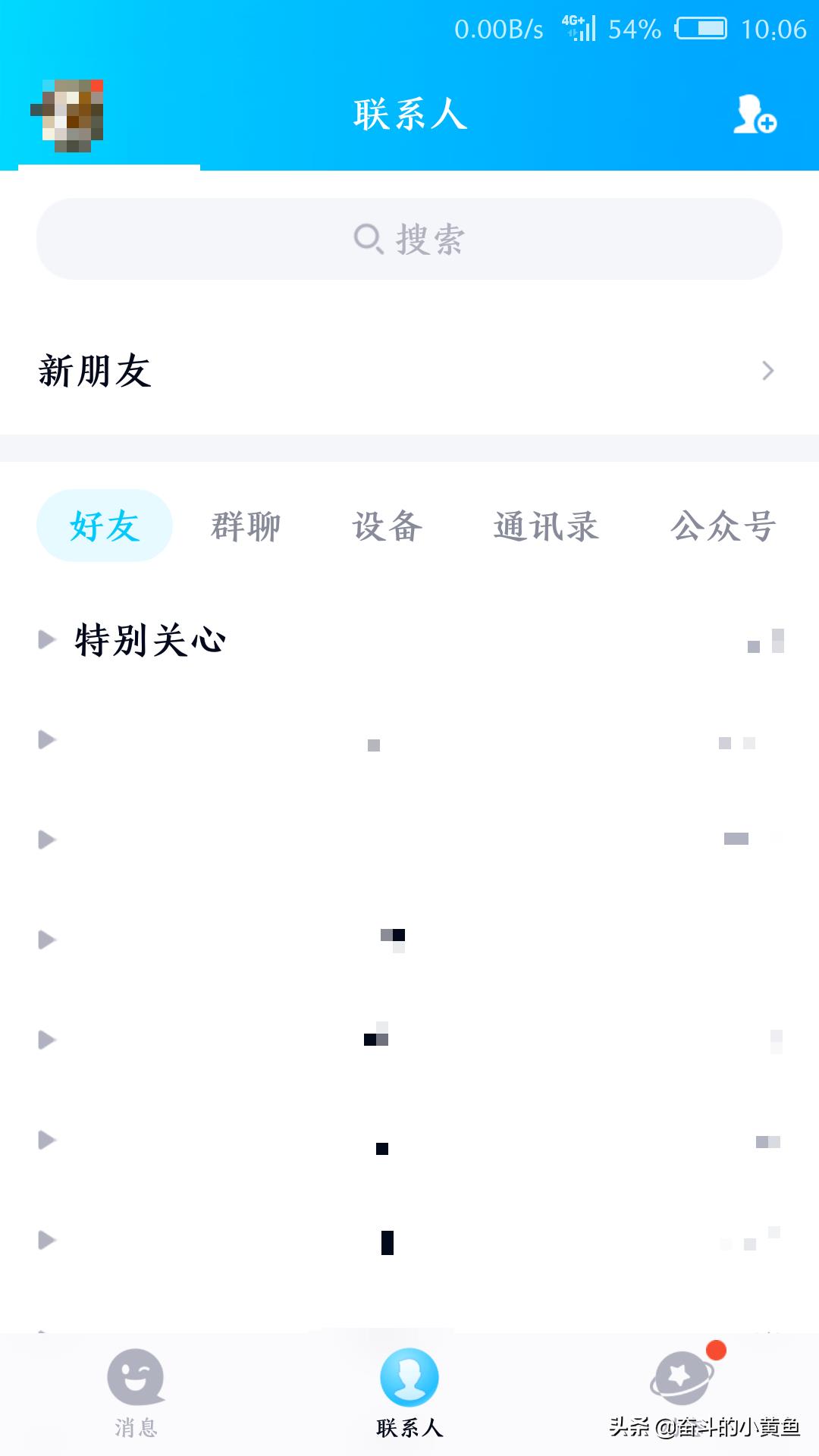Image resolution: width=819 pixels, height=1456 pixels.
Task: Switch to the 通讯录 tab
Action: pyautogui.click(x=546, y=526)
